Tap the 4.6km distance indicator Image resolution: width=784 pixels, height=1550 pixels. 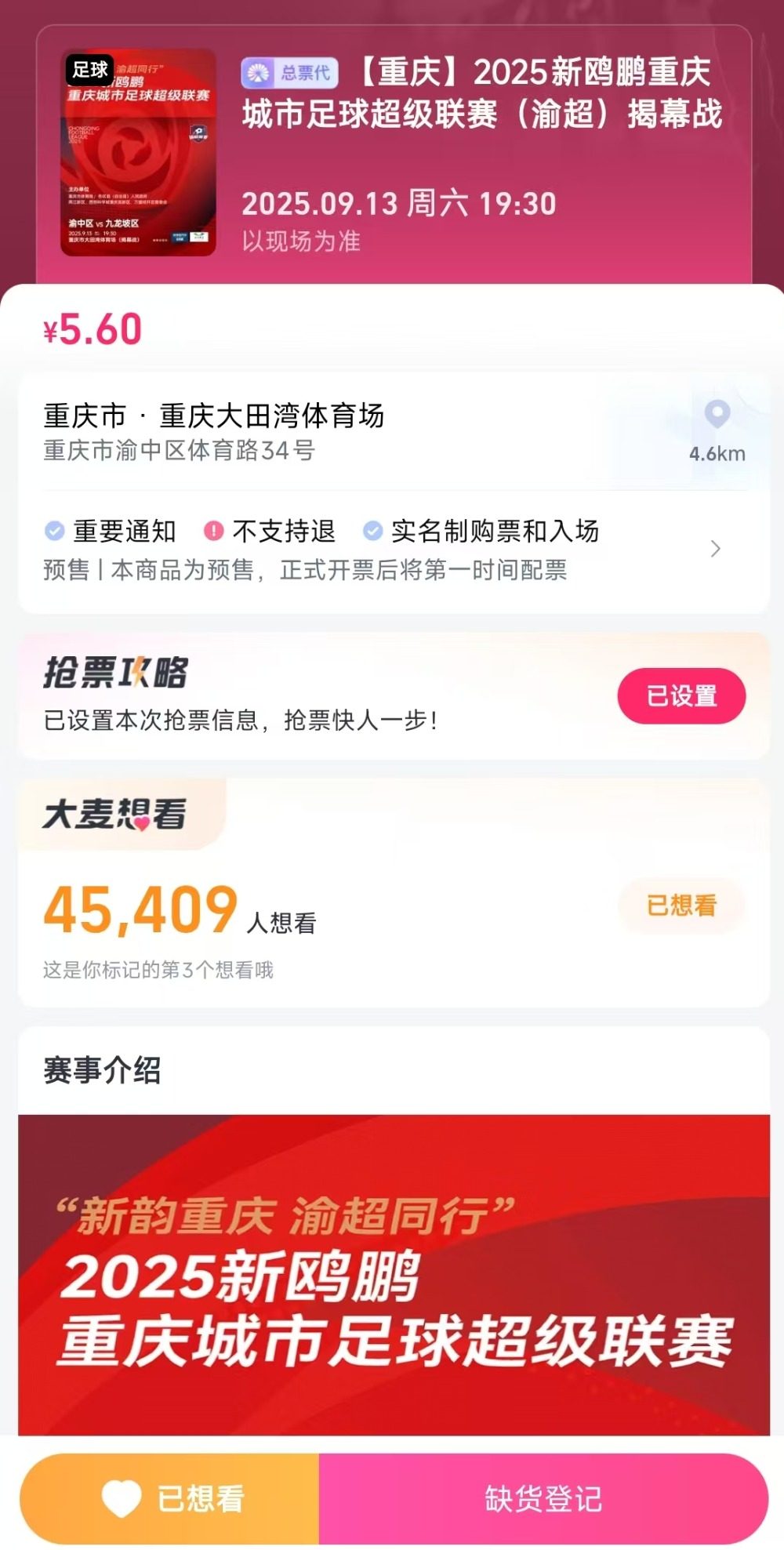[718, 455]
